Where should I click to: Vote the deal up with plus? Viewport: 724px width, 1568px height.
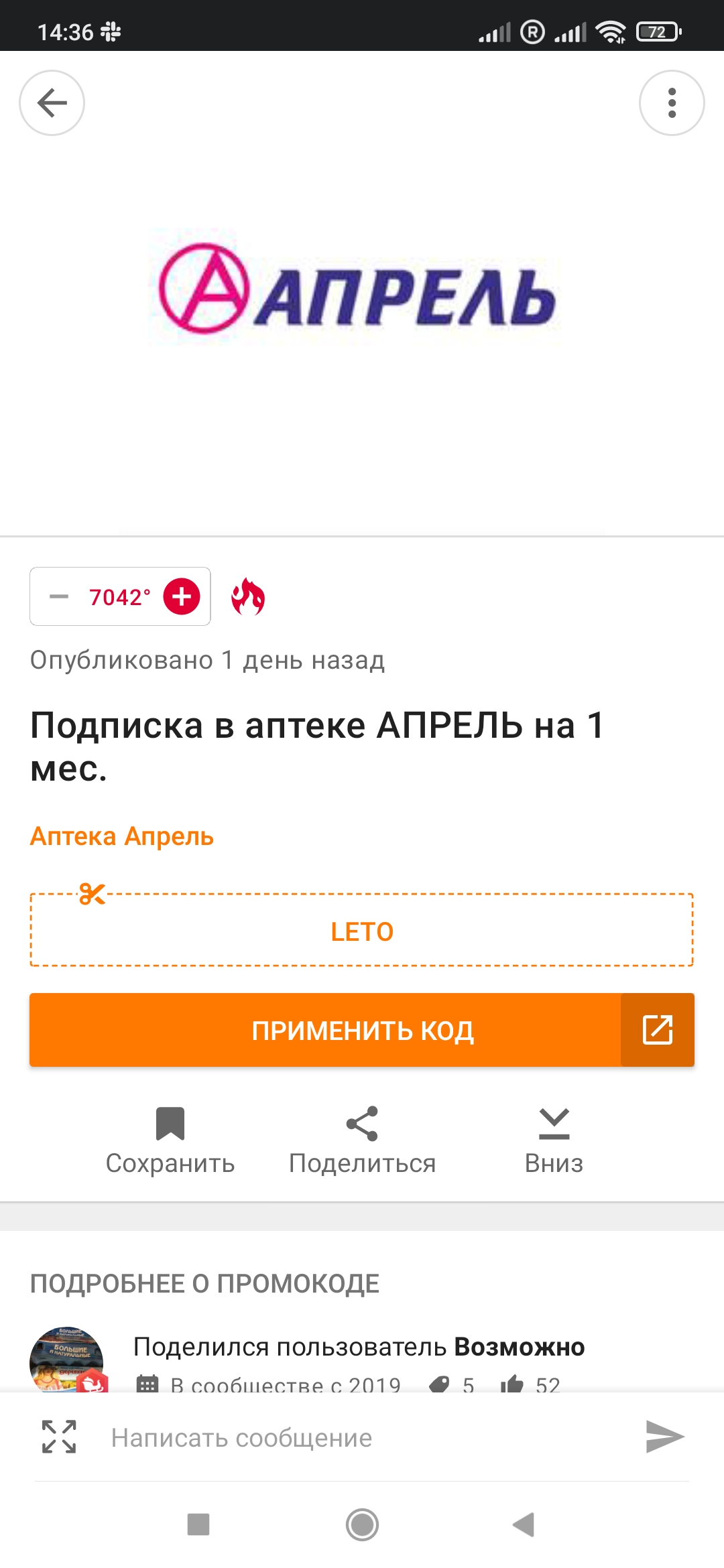[x=182, y=596]
